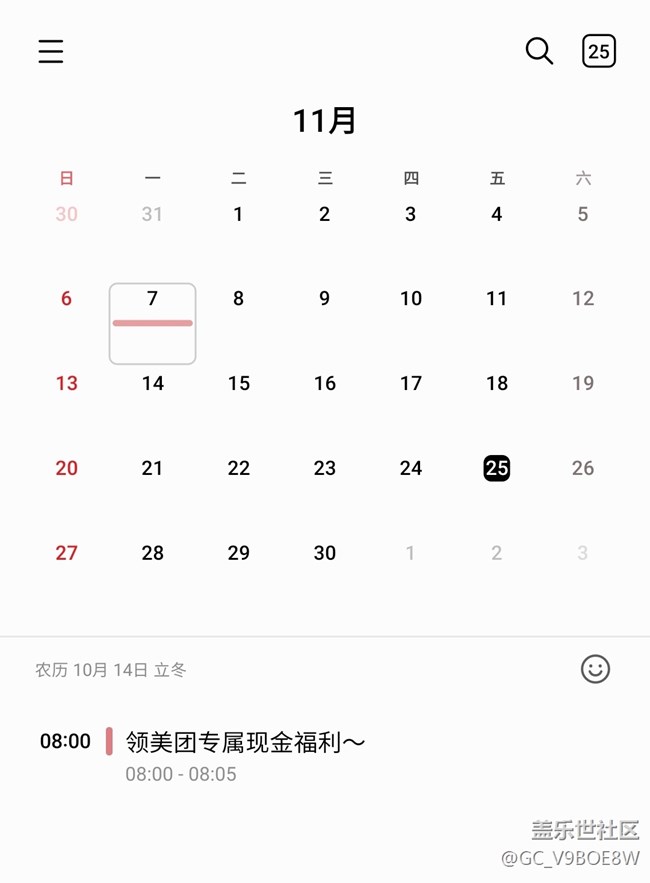This screenshot has width=650, height=883.
Task: Choose November 1 in the month grid
Action: point(238,214)
